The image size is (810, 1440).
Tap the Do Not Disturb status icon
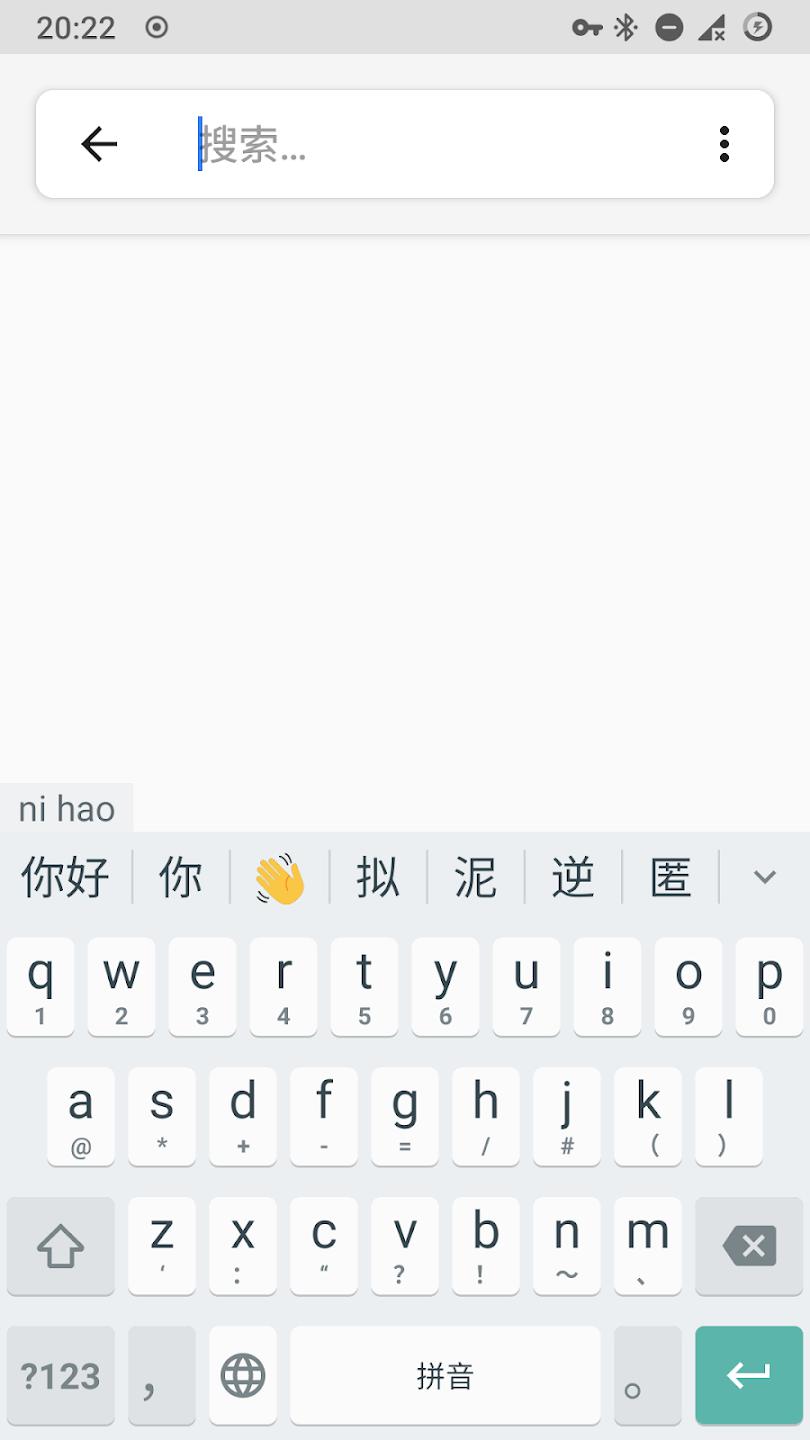[669, 27]
